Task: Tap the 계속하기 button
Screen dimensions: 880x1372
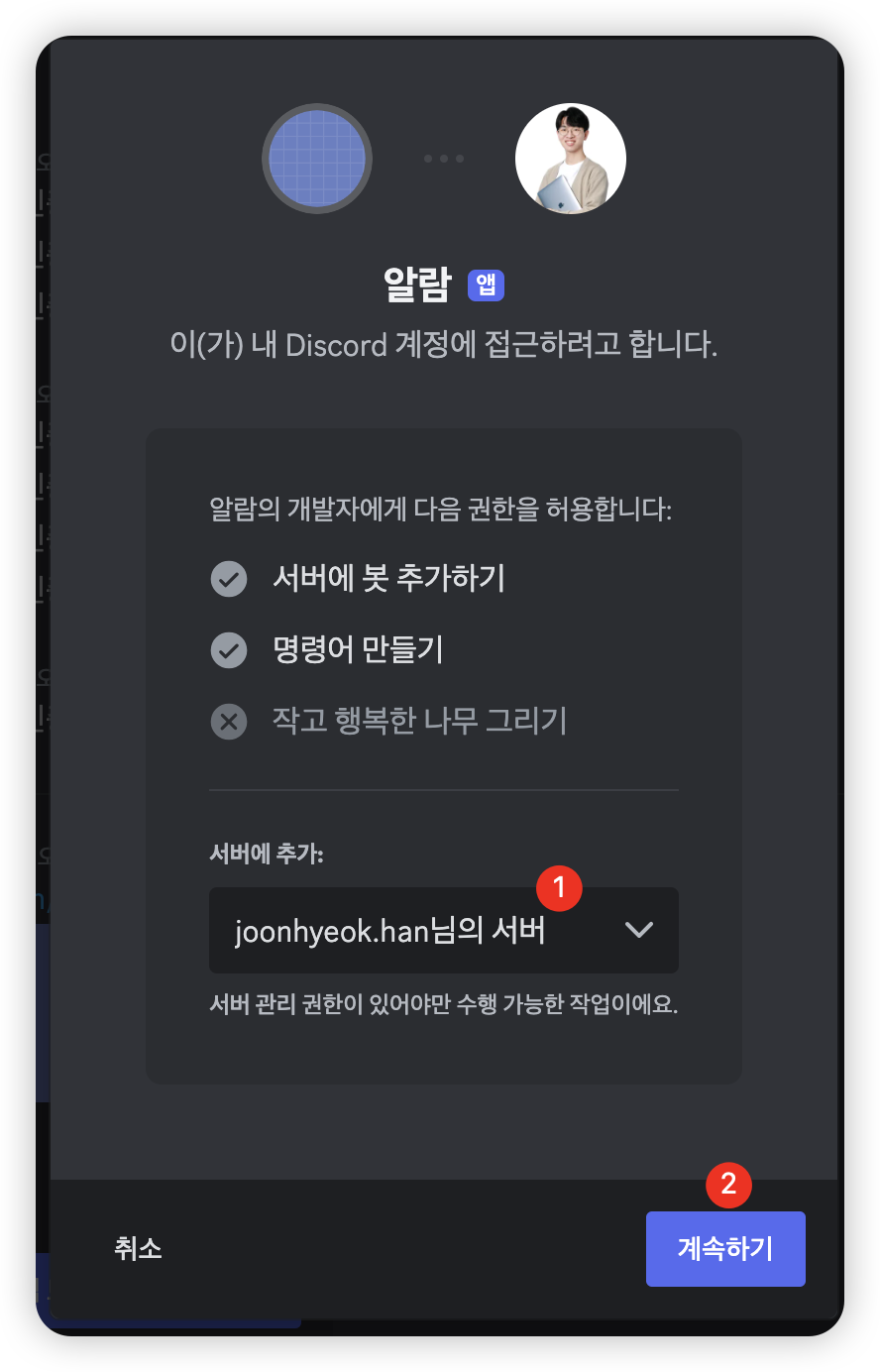Action: tap(724, 1249)
